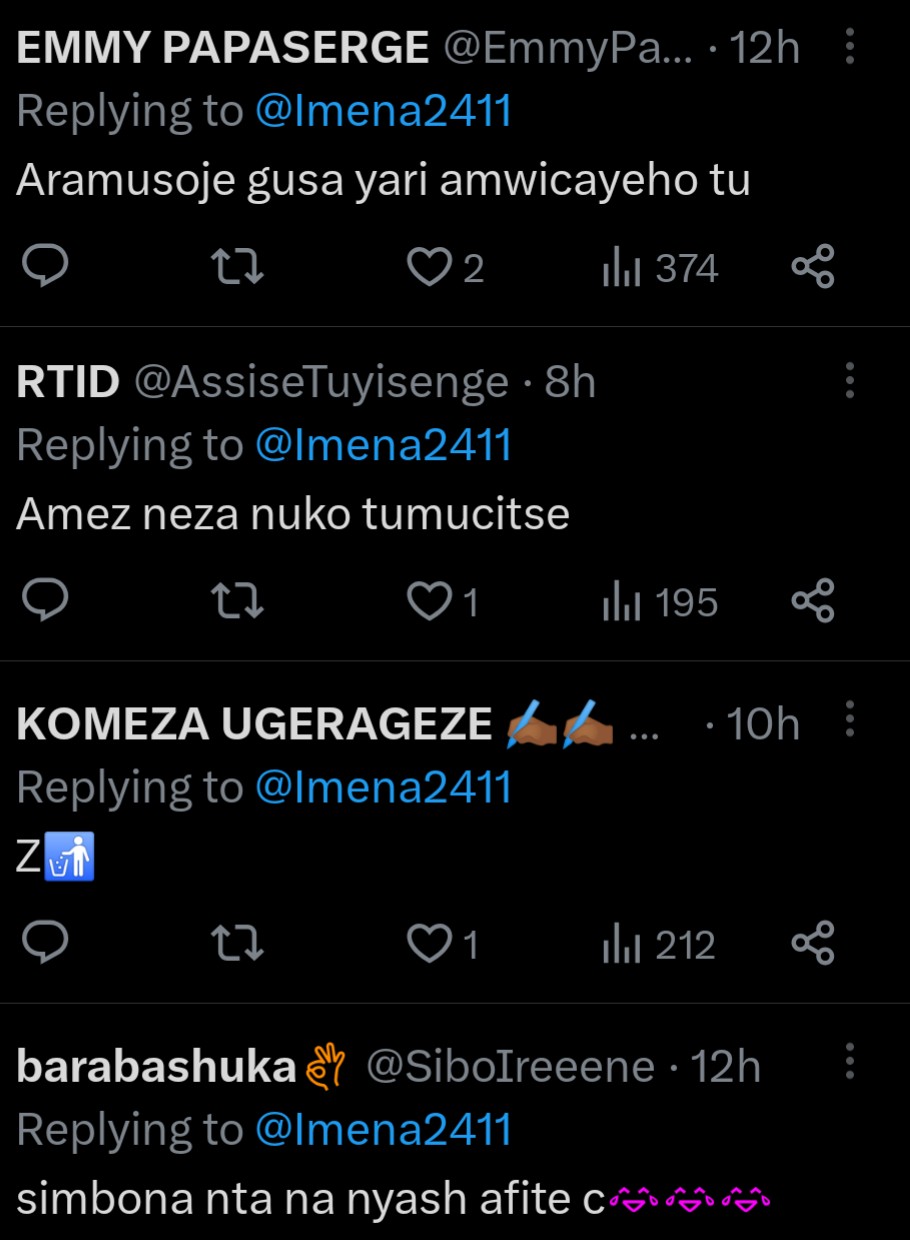
Task: Like KOMEZA UGERAGEZE's reply
Action: coord(431,944)
